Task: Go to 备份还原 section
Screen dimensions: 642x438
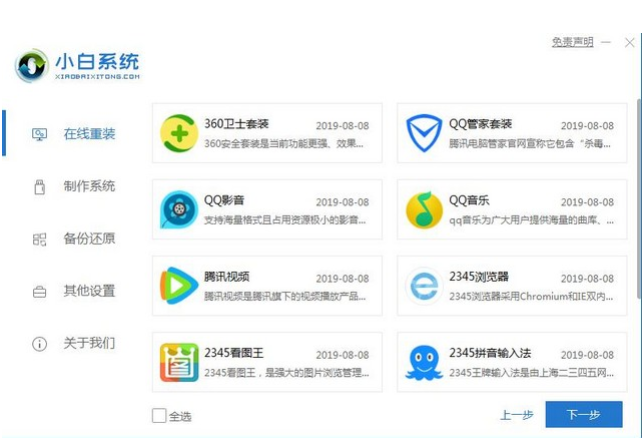Action: click(89, 238)
